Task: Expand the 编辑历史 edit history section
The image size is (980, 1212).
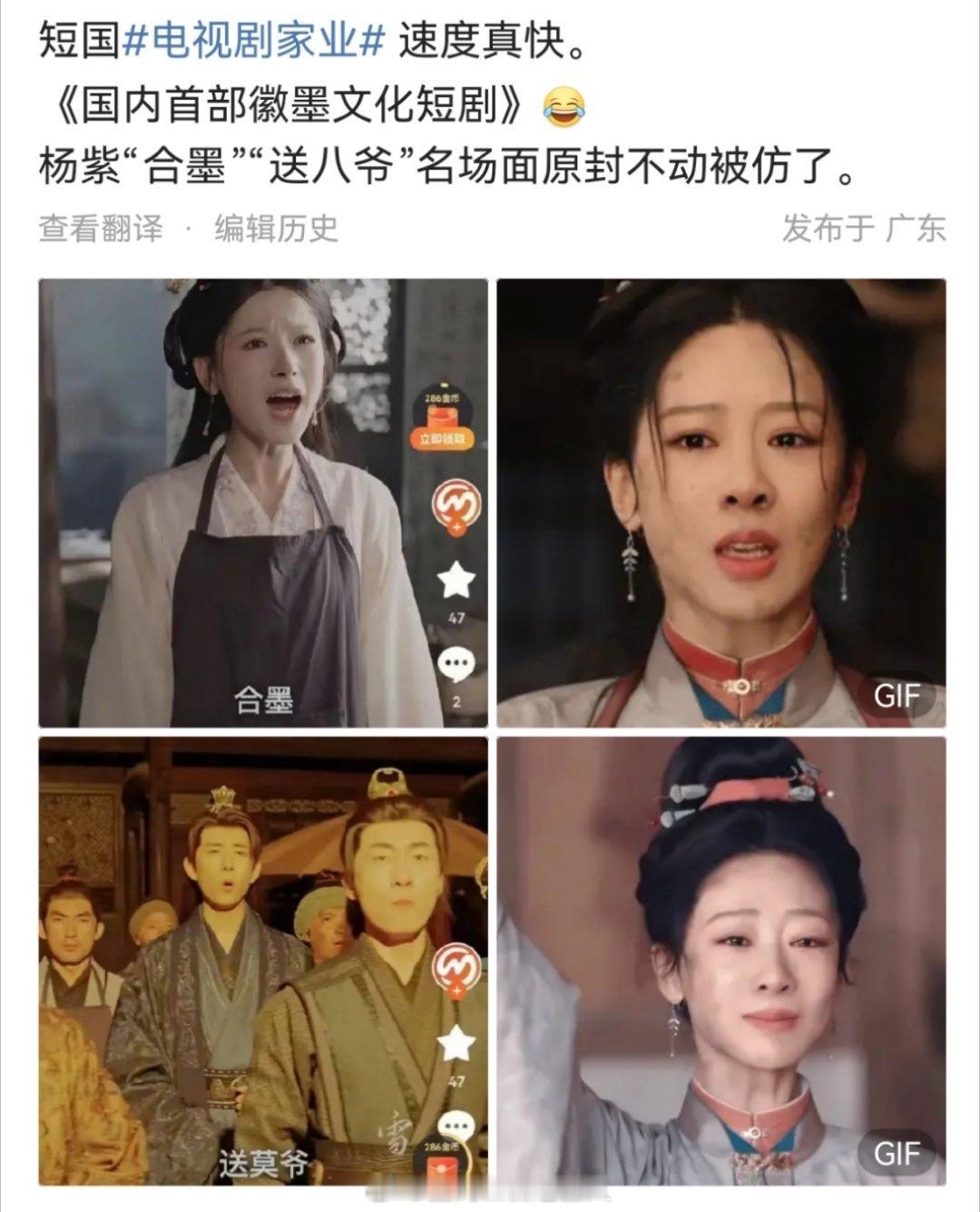Action: pos(272,230)
